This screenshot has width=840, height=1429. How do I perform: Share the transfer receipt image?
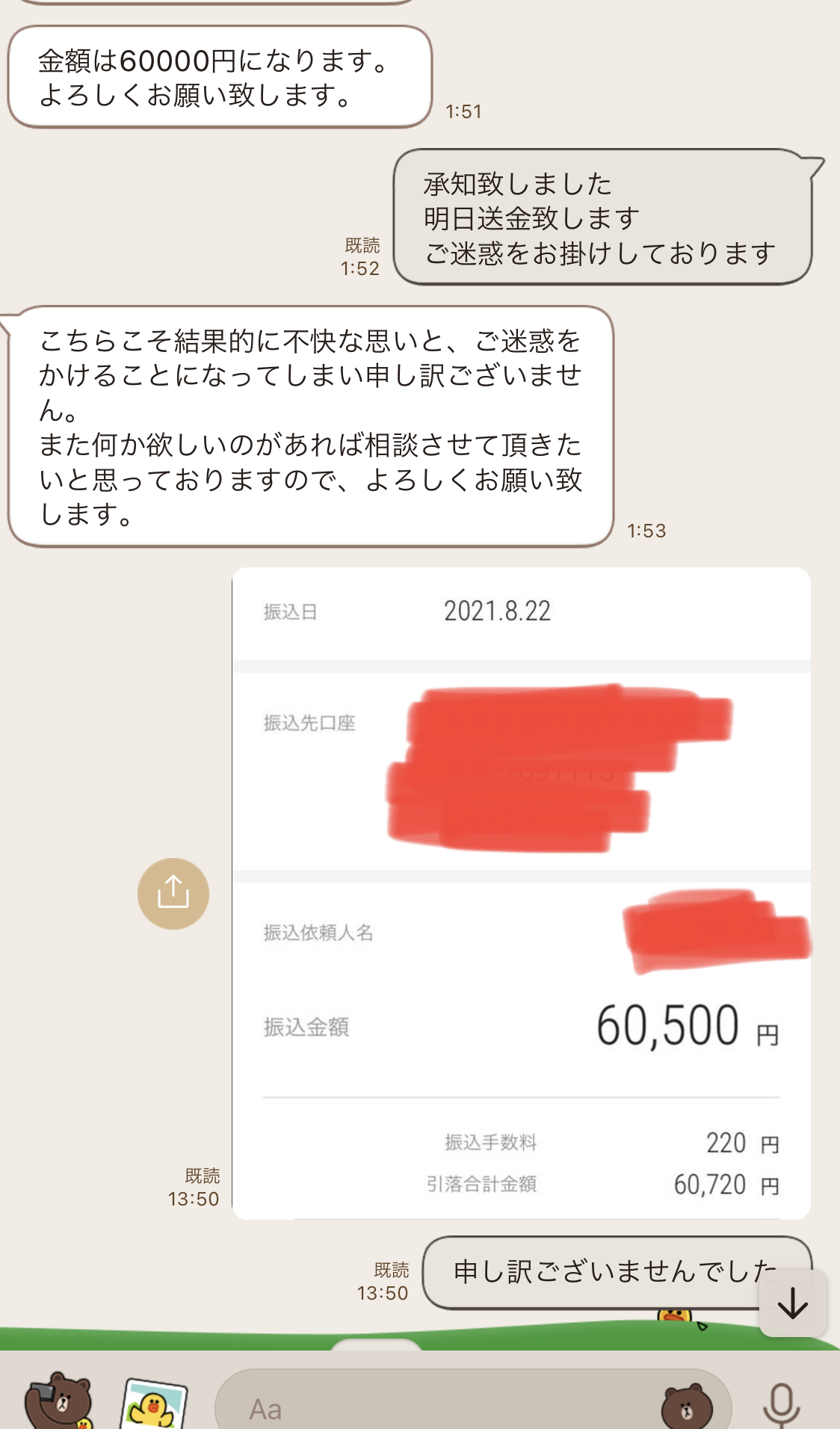[x=173, y=893]
